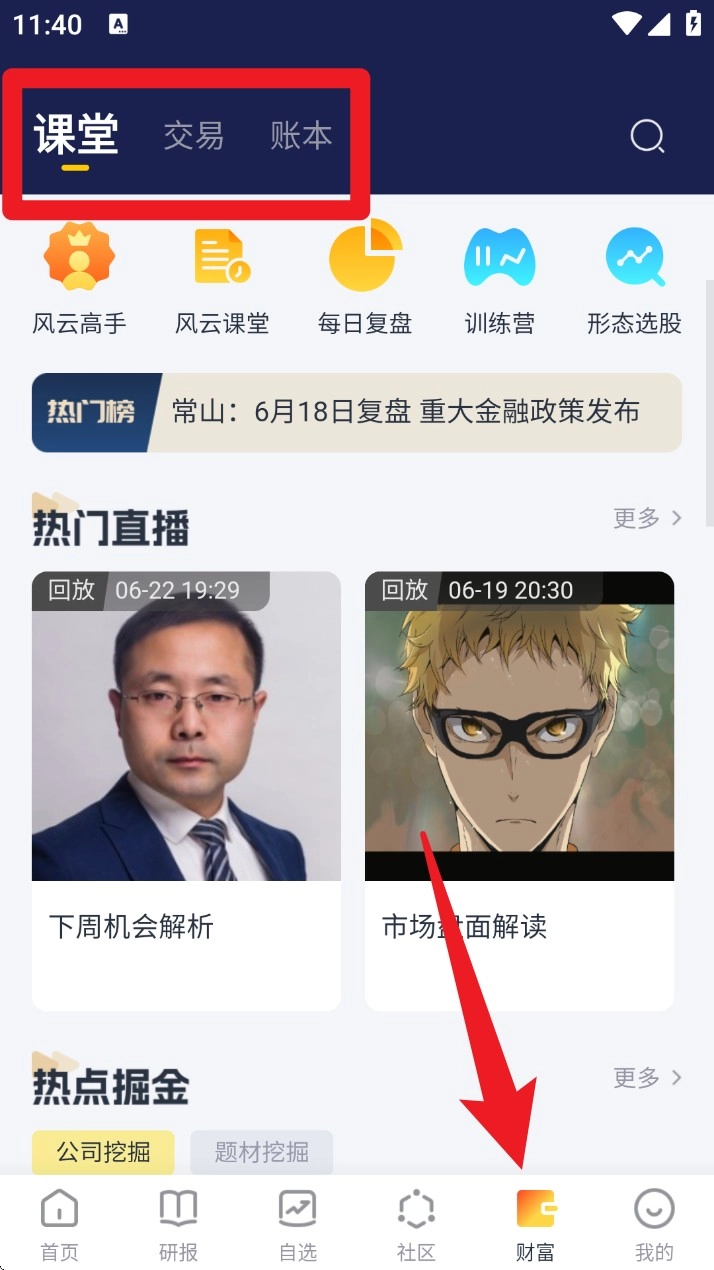
Task: View more 热点掘金 content
Action: (647, 1078)
